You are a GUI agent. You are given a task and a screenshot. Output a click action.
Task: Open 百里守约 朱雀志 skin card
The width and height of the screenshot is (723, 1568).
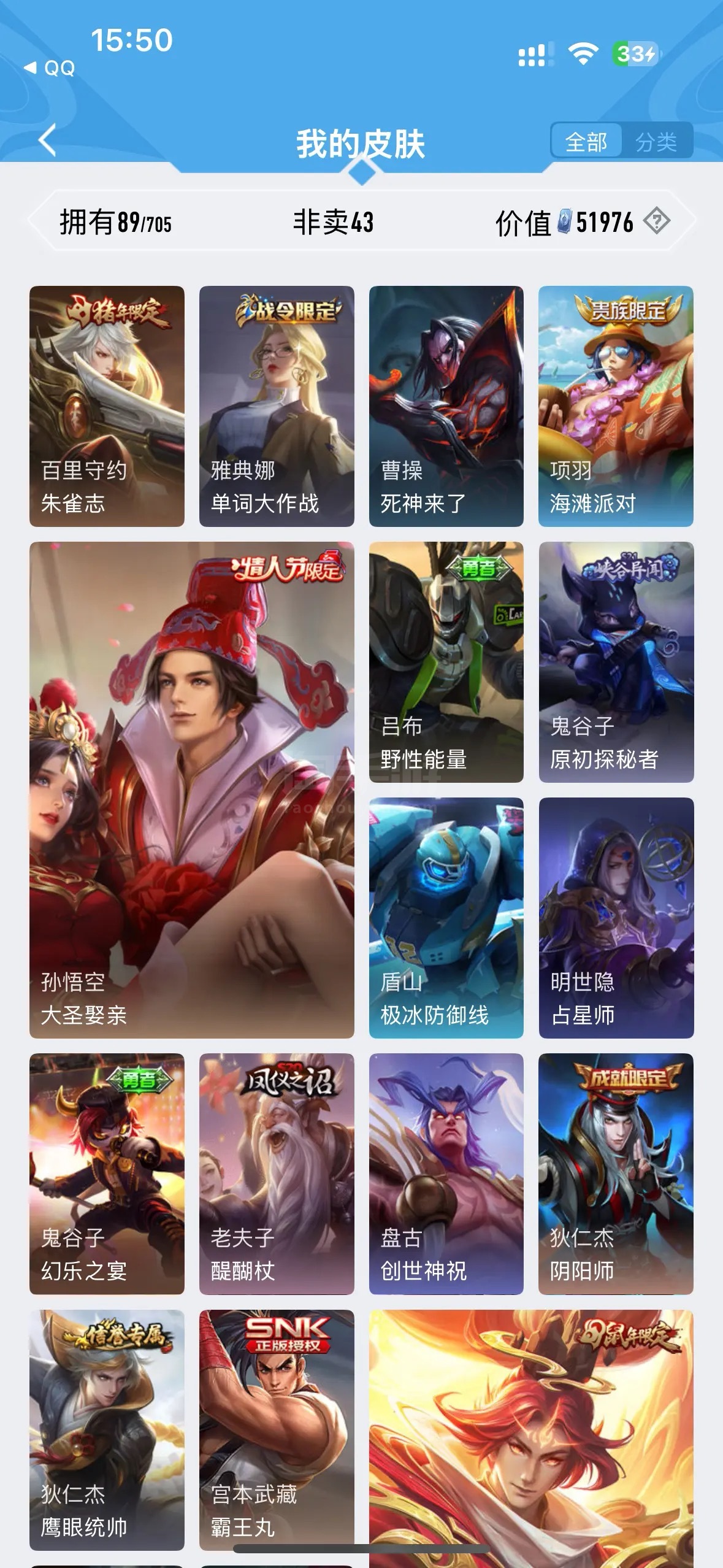[x=107, y=406]
